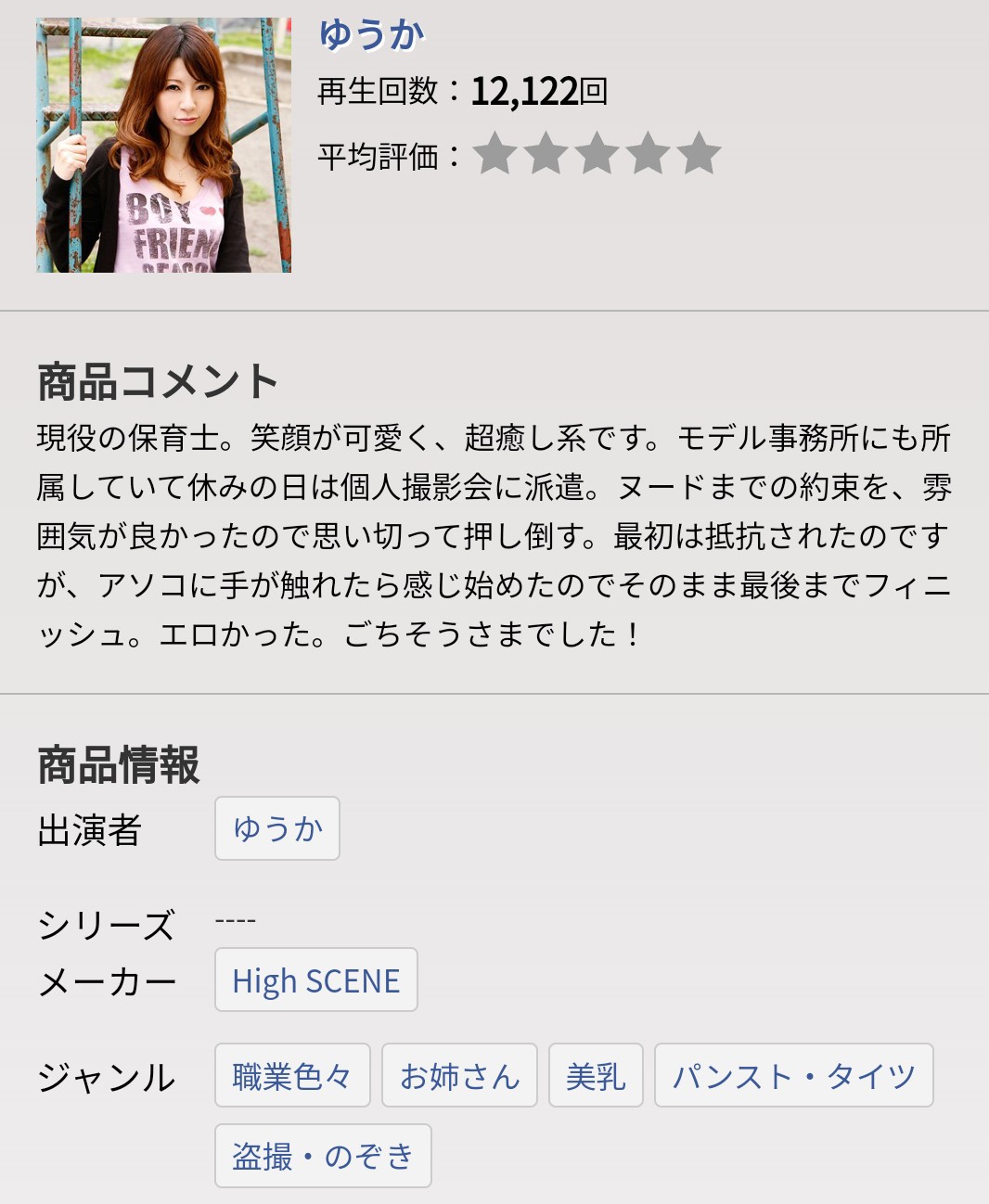
Task: Open the High SCENE maker chip
Action: tap(315, 980)
